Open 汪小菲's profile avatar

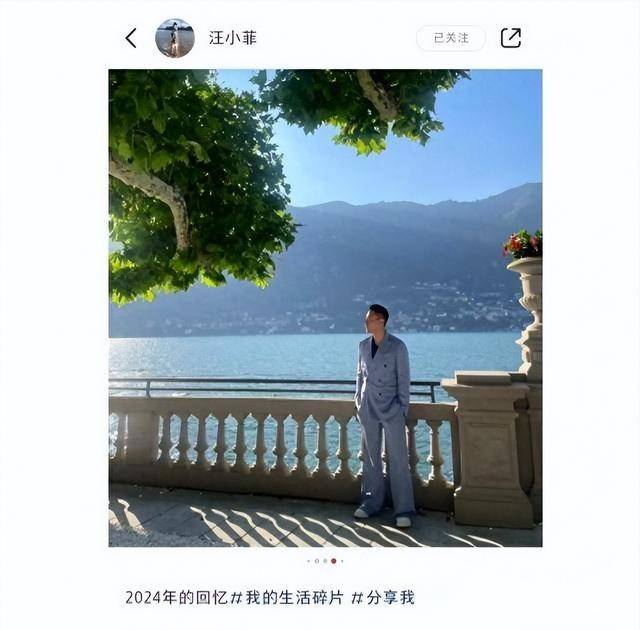click(174, 38)
